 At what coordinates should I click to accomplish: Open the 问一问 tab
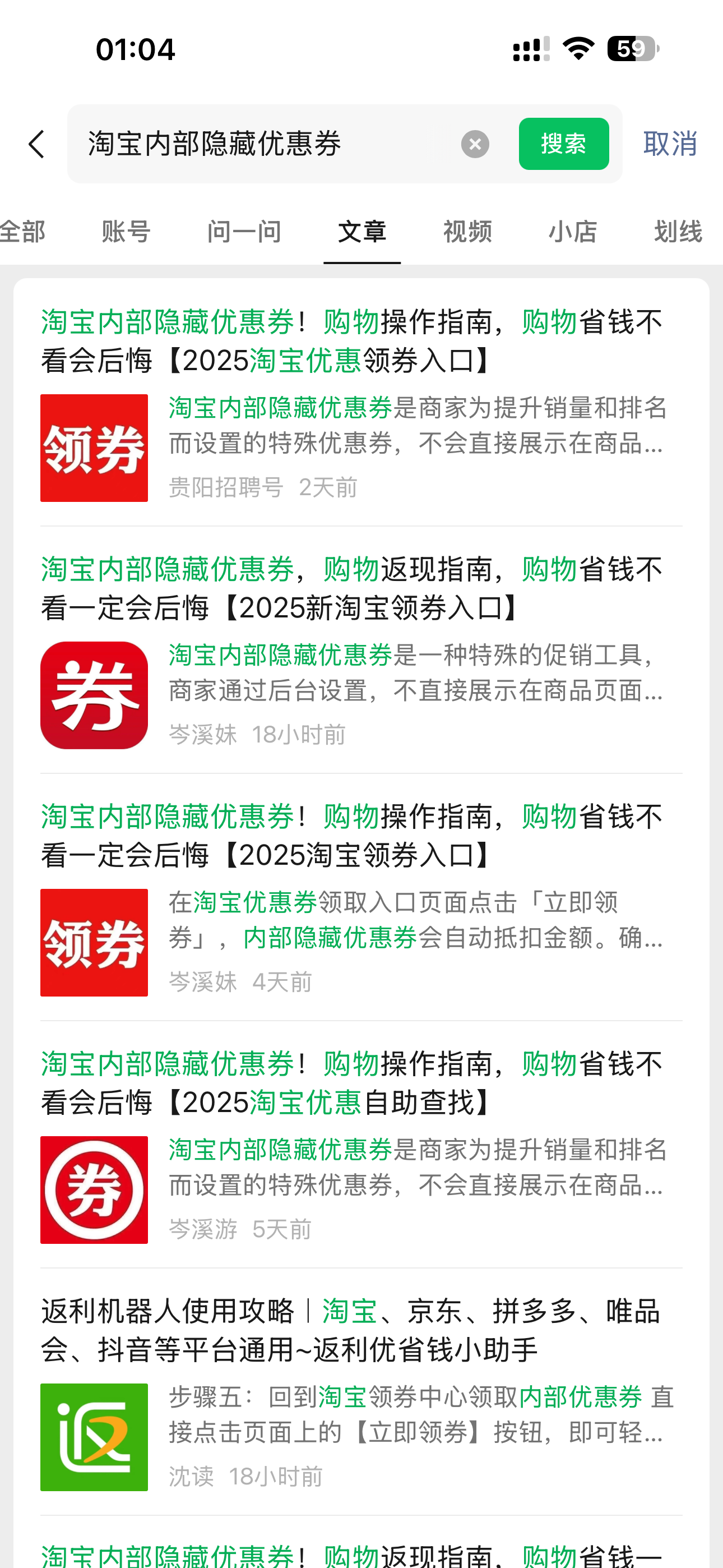click(x=244, y=232)
